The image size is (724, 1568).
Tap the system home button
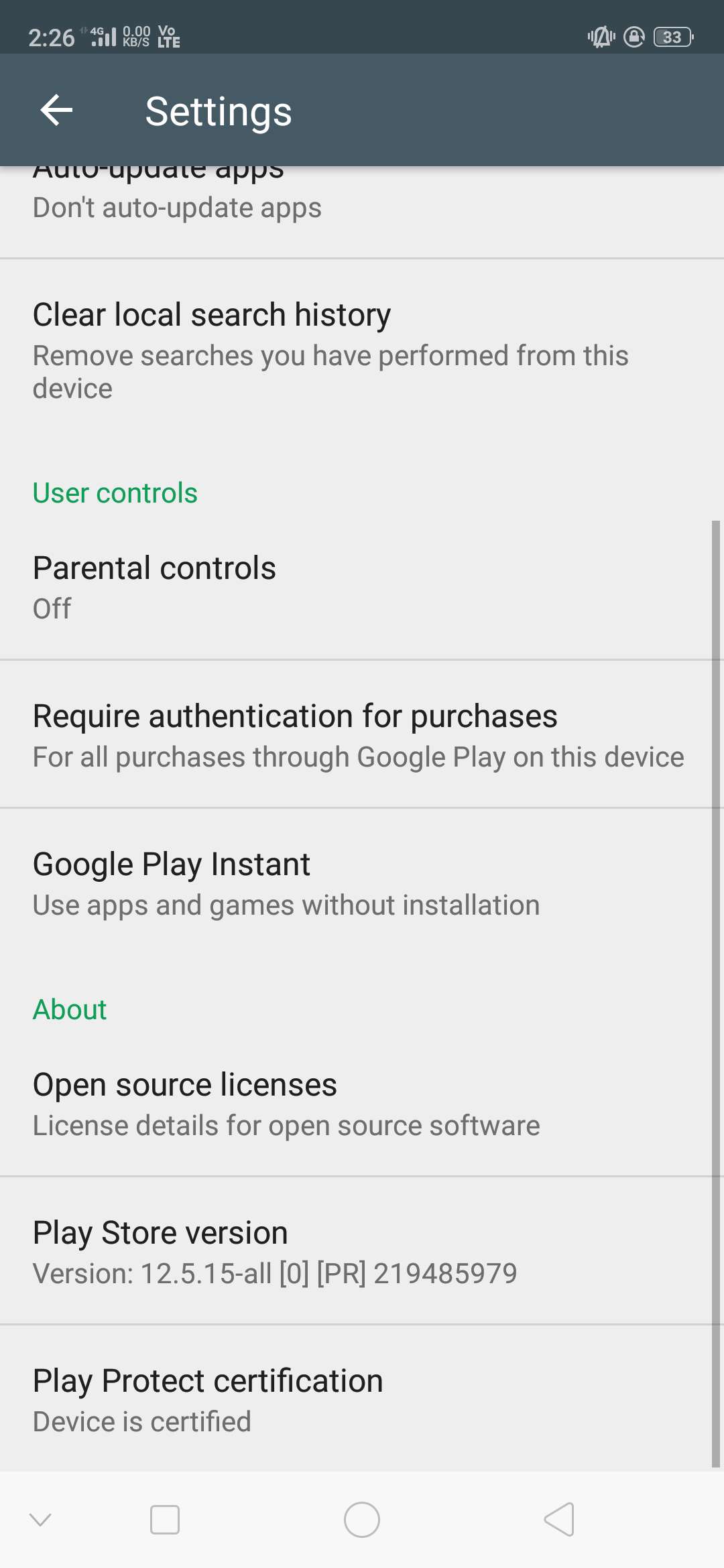click(x=362, y=1519)
